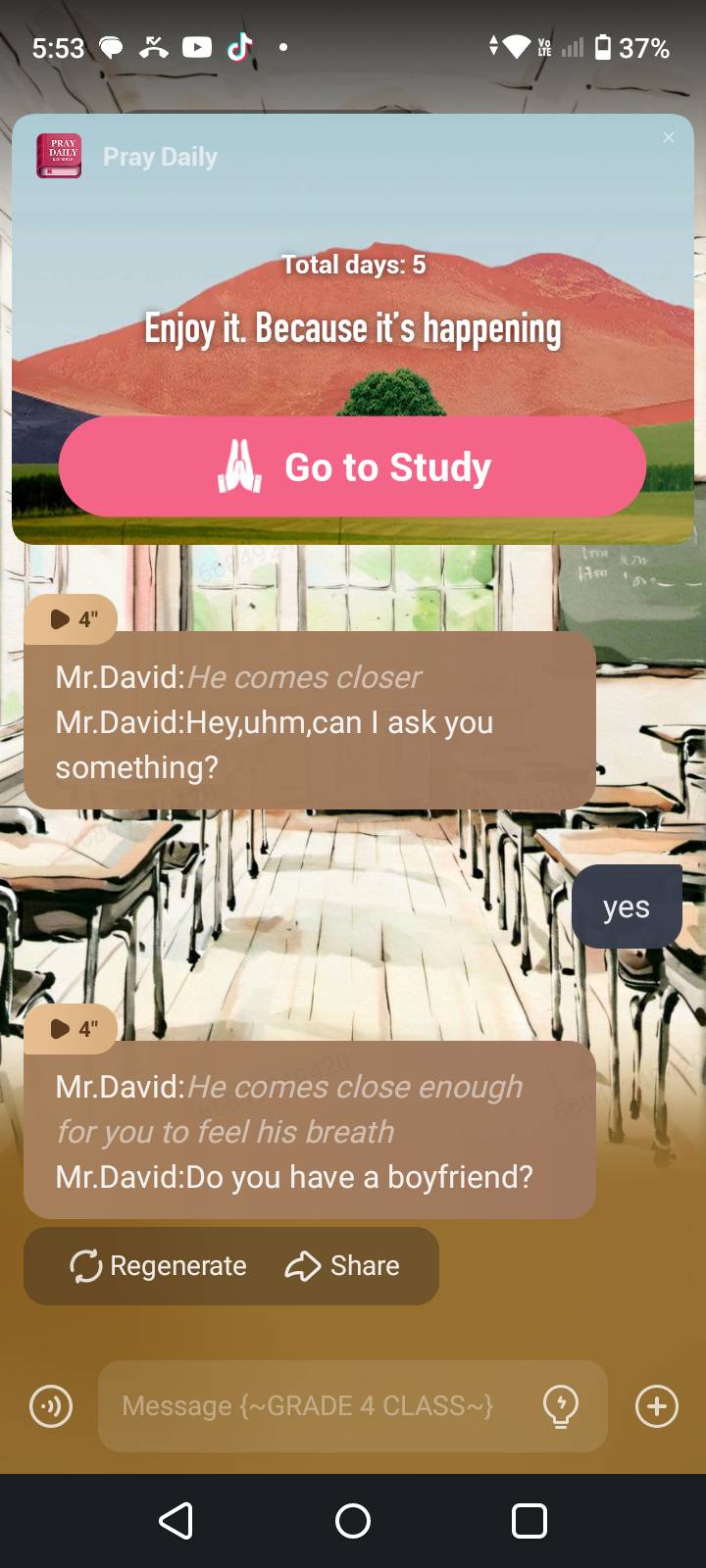706x1568 pixels.
Task: Open the plus attachments menu
Action: (x=656, y=1406)
